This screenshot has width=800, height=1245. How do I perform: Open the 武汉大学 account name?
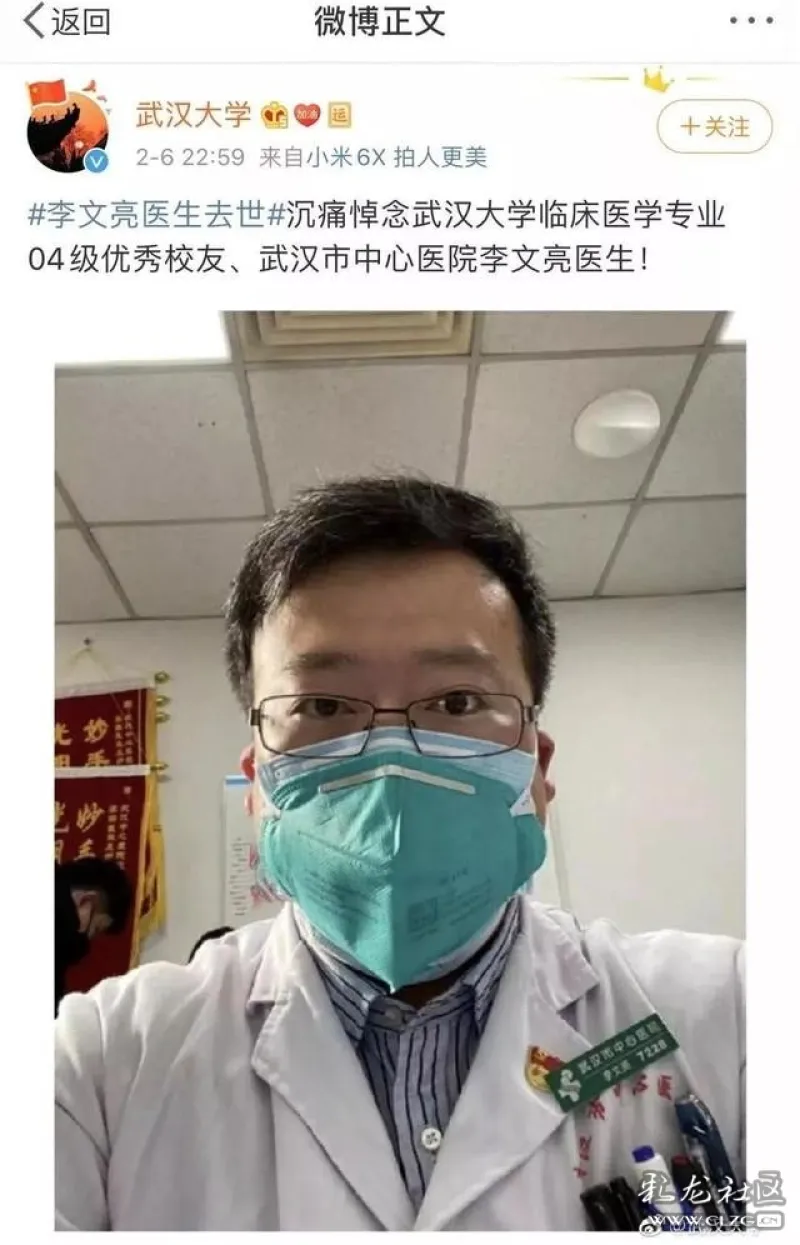pyautogui.click(x=193, y=114)
